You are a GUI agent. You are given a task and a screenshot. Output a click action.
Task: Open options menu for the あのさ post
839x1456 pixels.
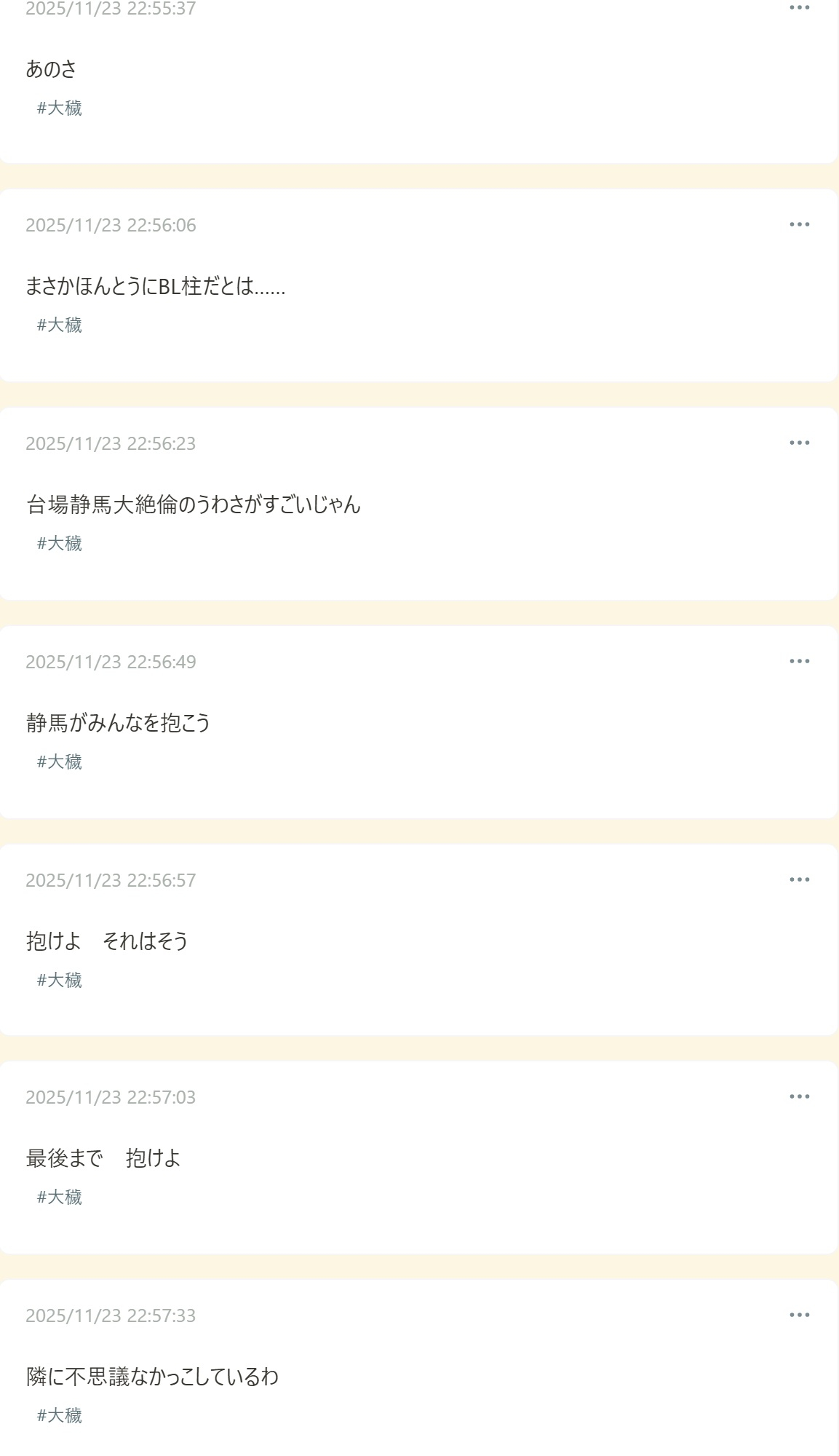799,8
